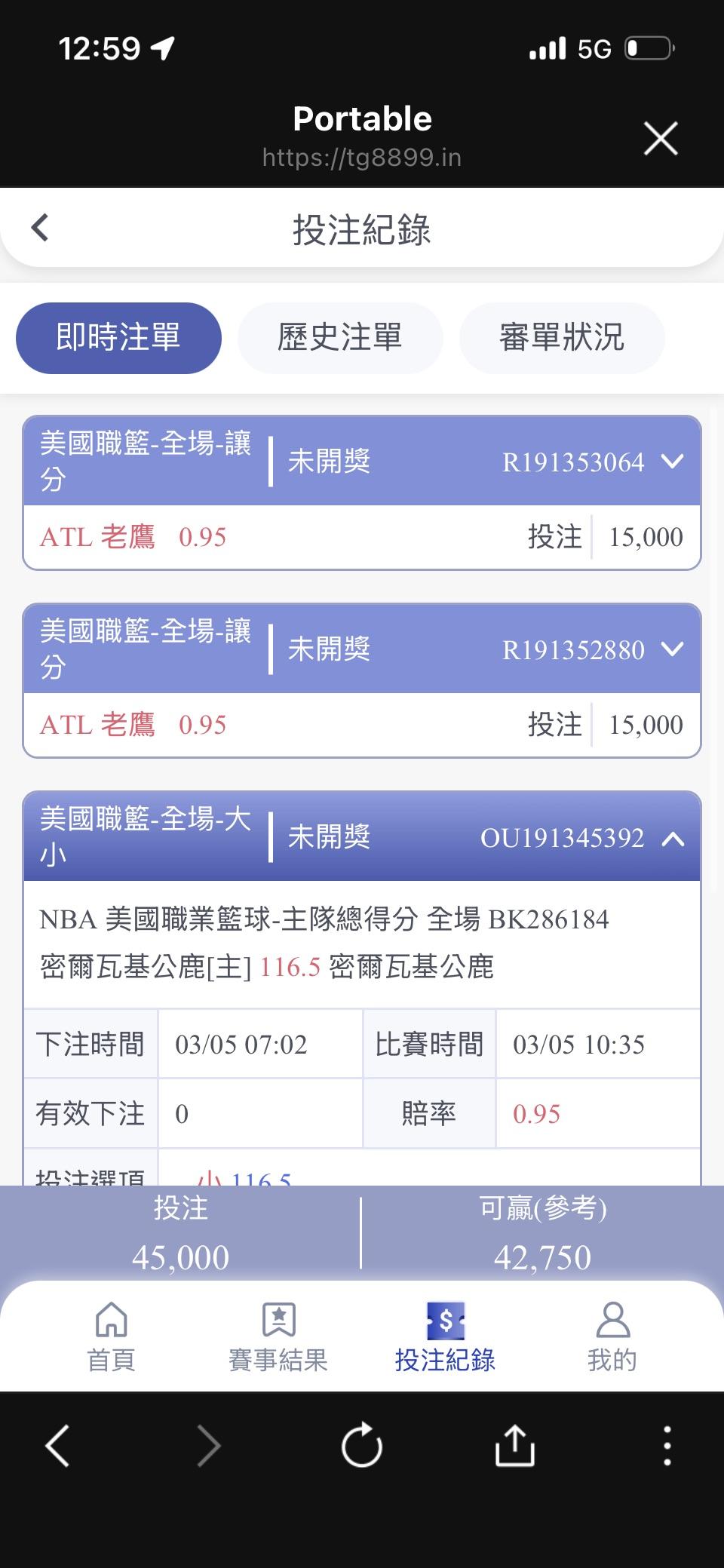Reload the current web page
Image resolution: width=724 pixels, height=1568 pixels.
362,1445
